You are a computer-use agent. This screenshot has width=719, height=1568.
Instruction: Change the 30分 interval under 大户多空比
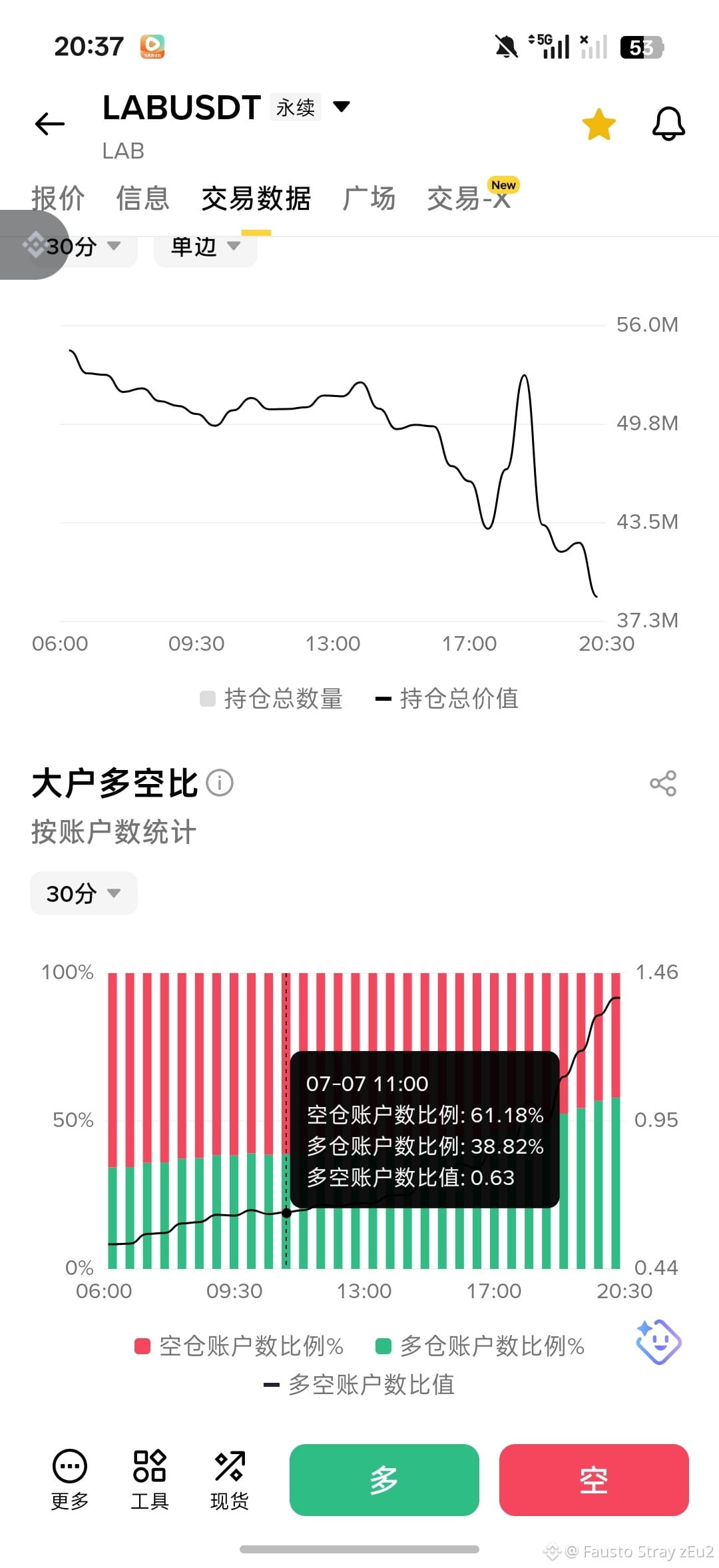point(84,893)
